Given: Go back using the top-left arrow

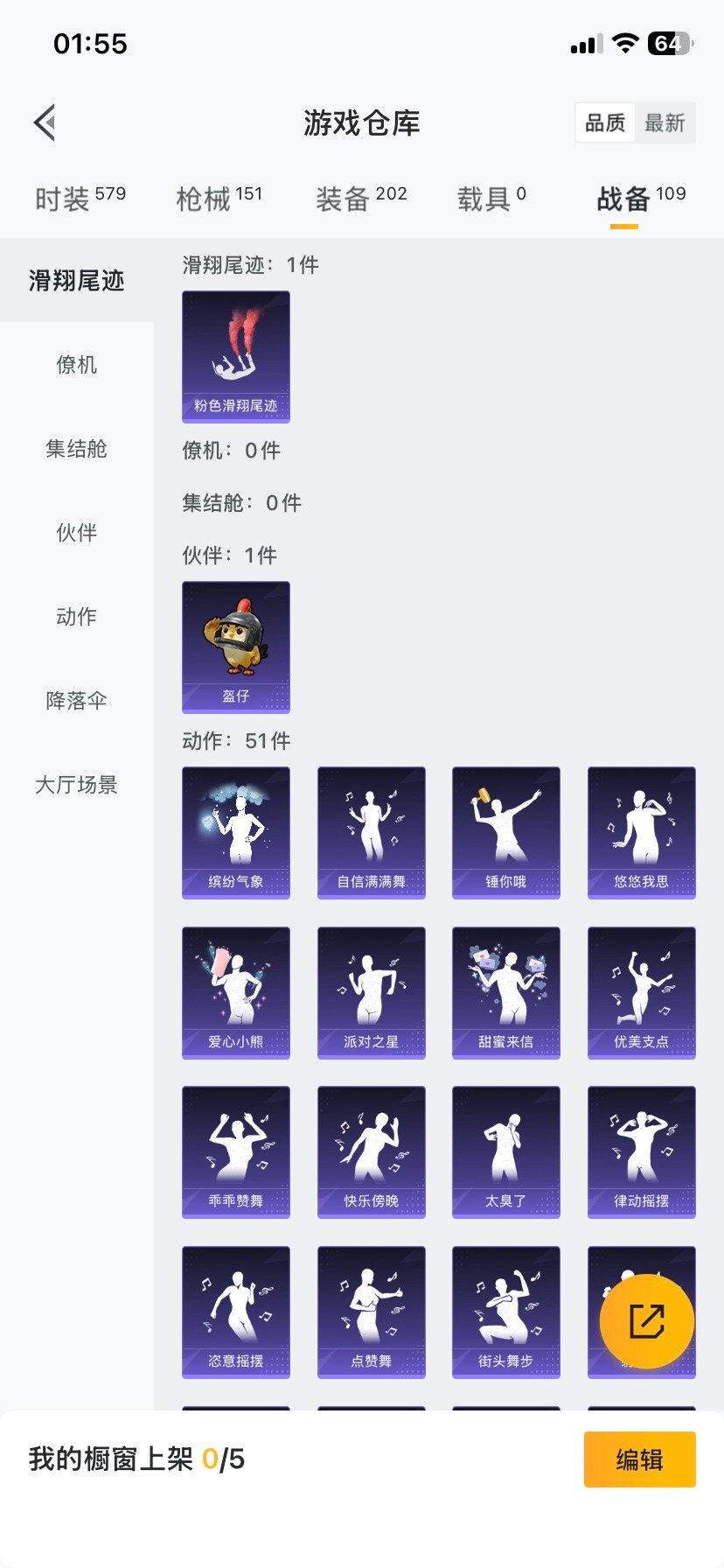Looking at the screenshot, I should coord(45,122).
